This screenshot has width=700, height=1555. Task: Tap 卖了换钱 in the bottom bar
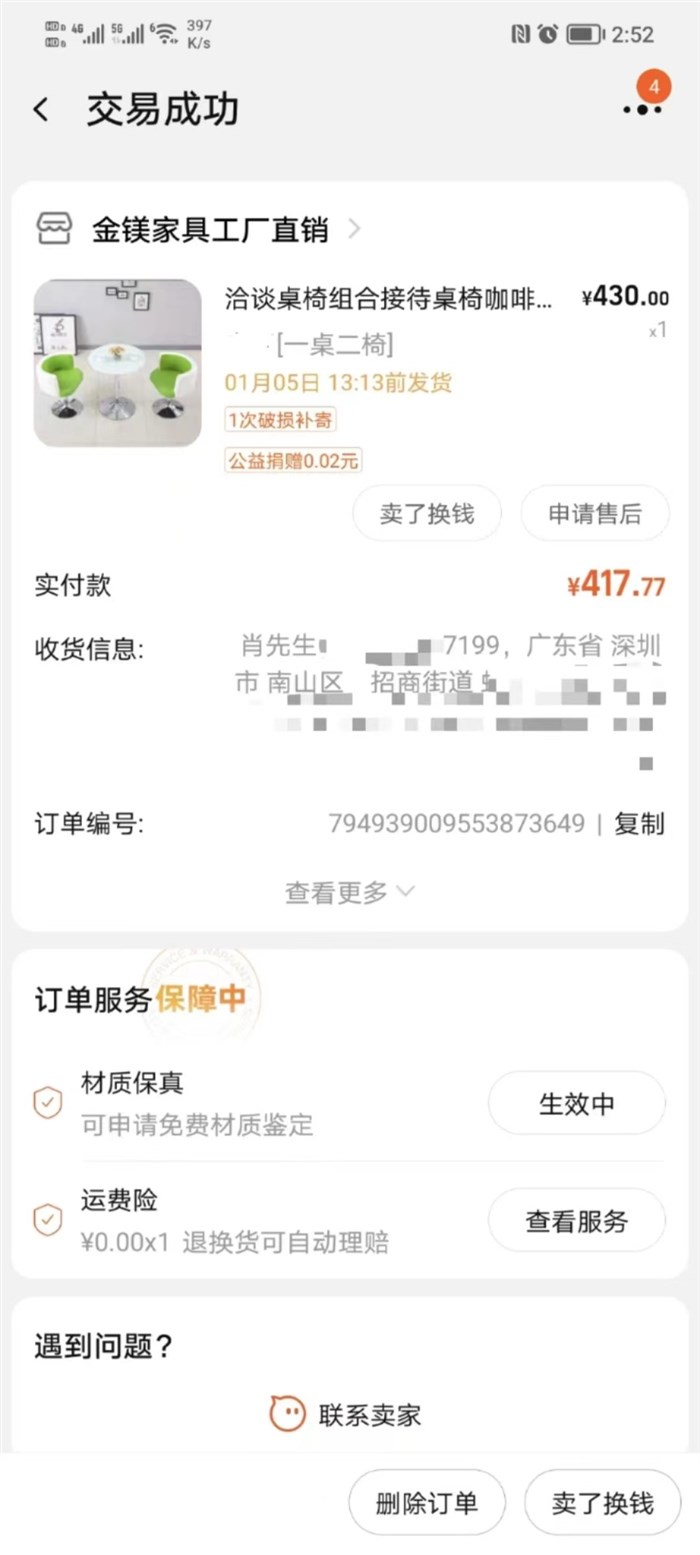602,1502
